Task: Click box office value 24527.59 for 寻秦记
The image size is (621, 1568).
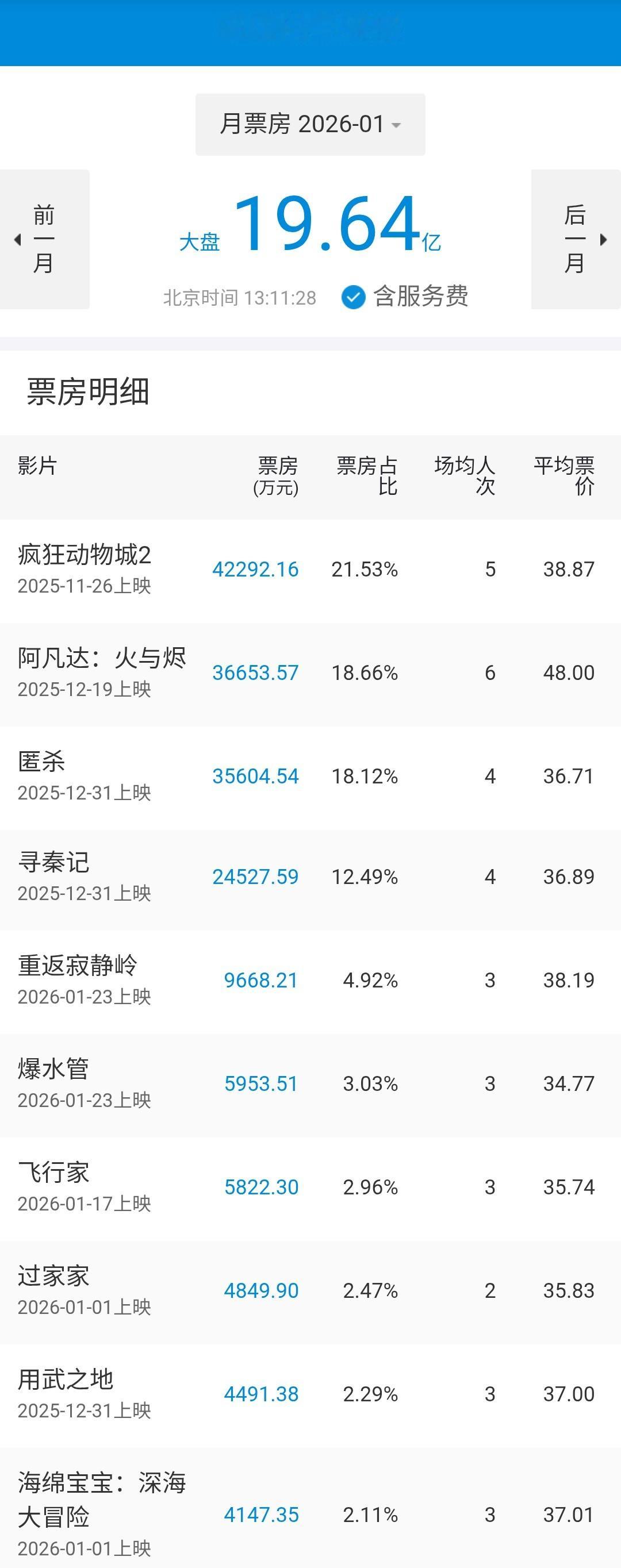Action: point(256,877)
